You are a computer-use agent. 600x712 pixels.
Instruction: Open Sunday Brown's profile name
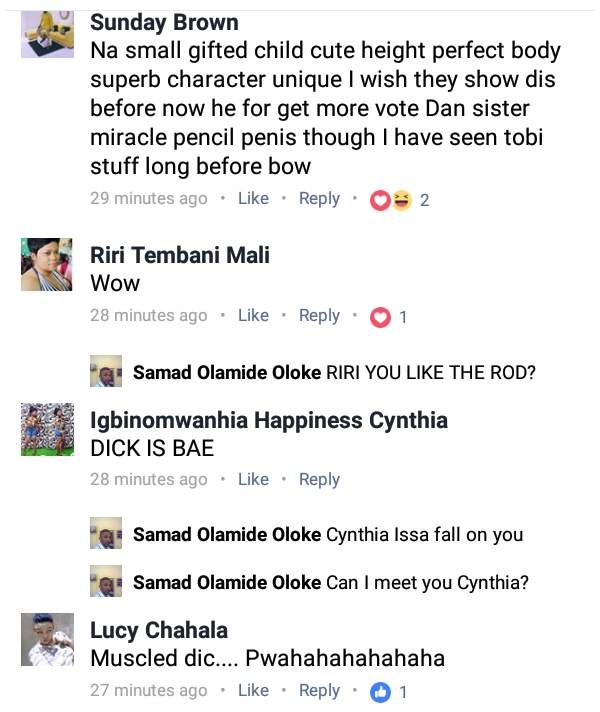click(x=164, y=22)
